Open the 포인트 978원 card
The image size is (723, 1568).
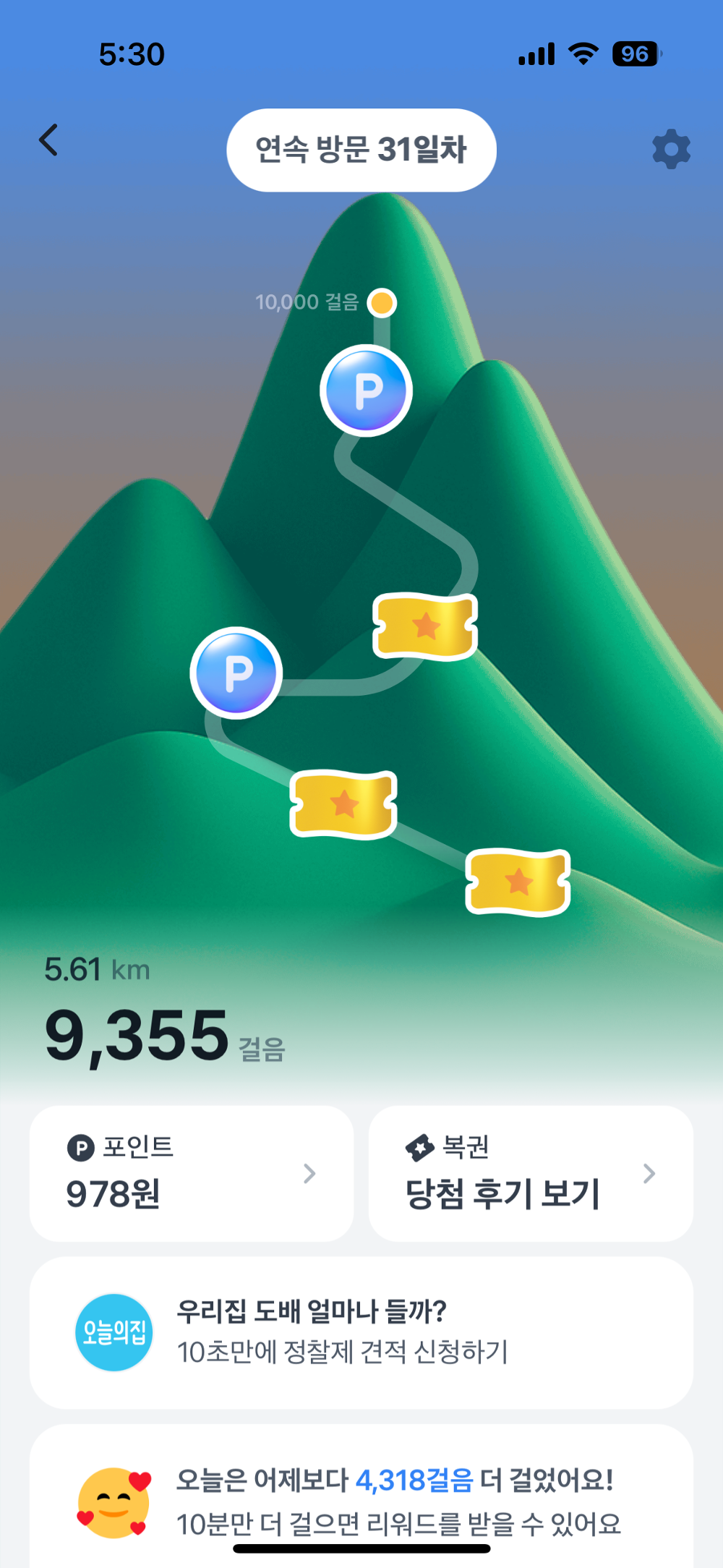(x=192, y=1172)
